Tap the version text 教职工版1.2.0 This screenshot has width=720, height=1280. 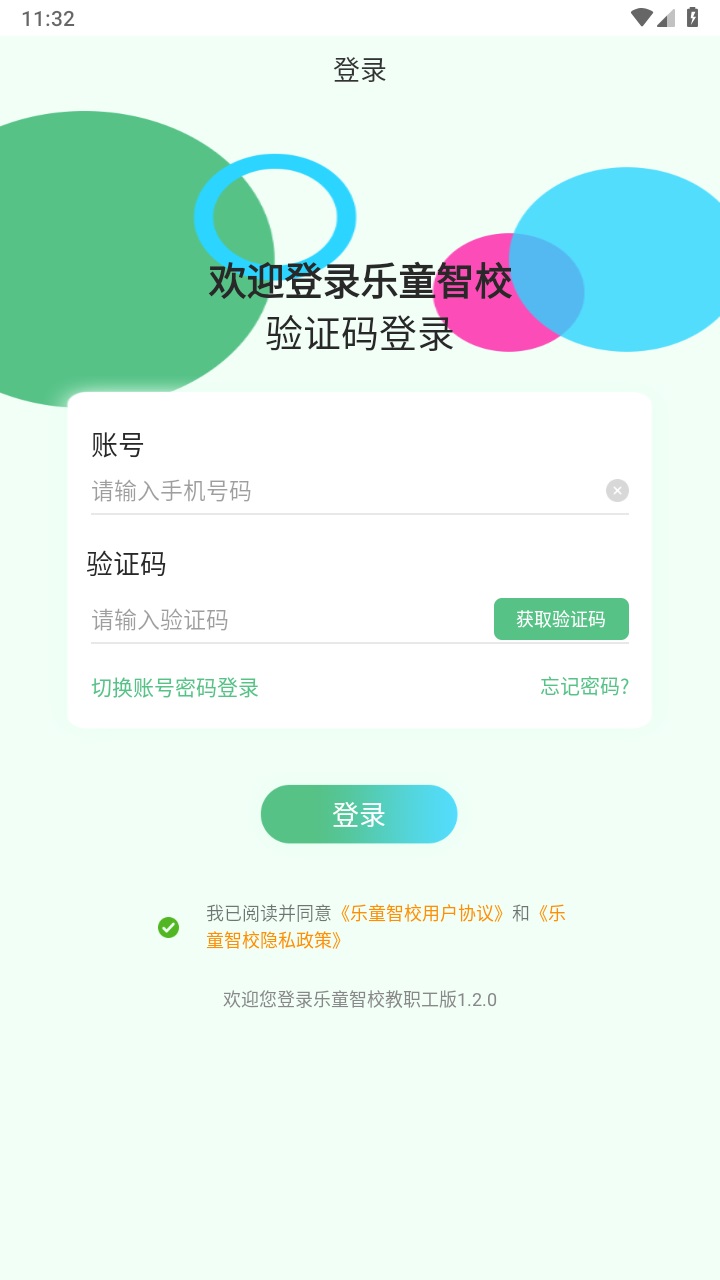point(360,999)
